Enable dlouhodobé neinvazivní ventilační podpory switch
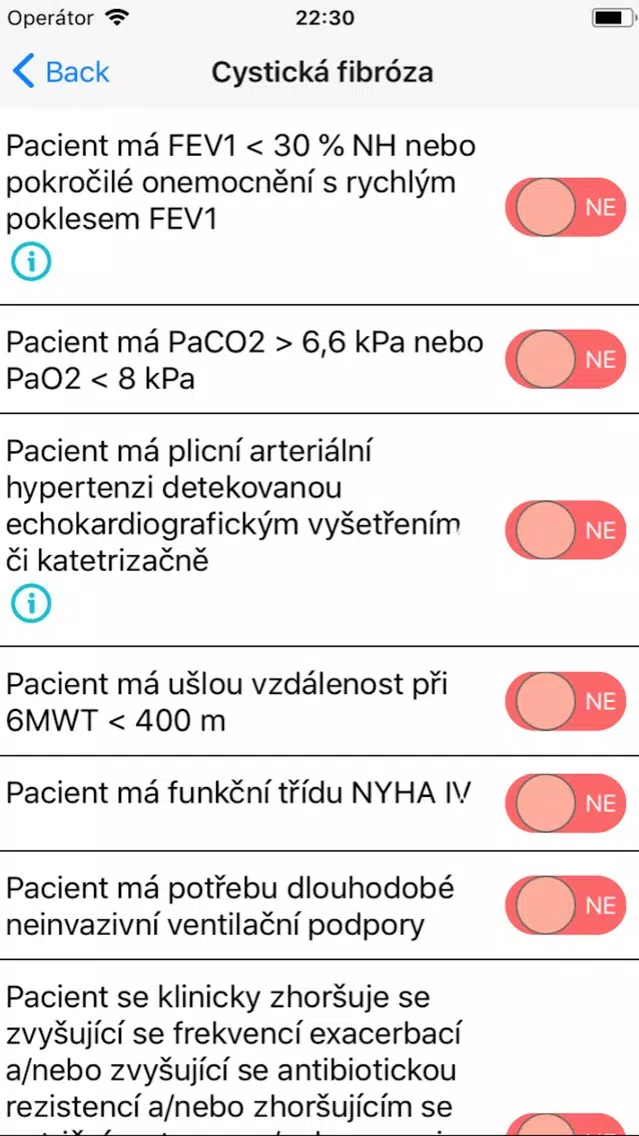639x1136 pixels. (565, 905)
